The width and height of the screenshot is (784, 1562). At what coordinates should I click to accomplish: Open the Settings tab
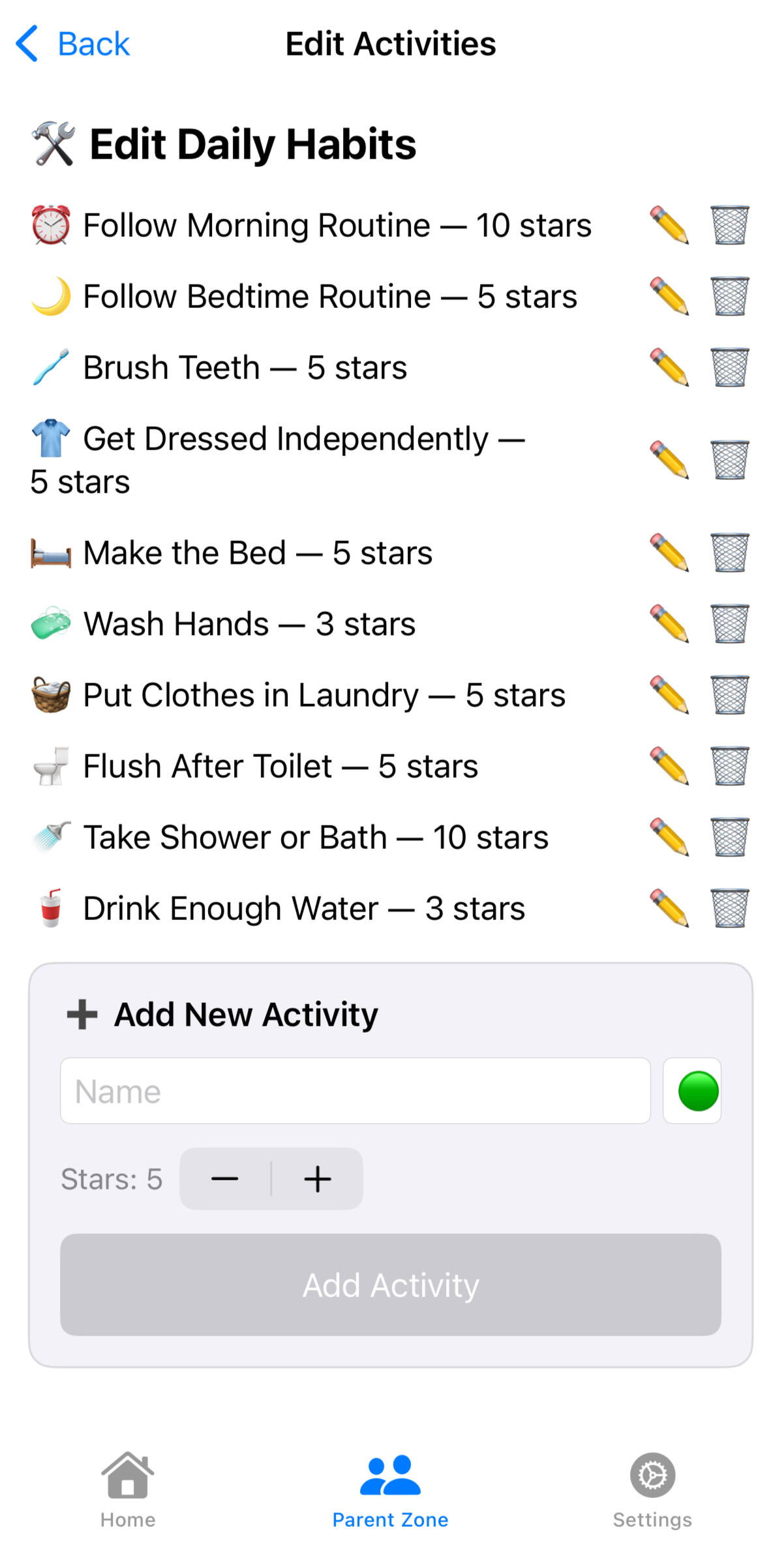[652, 1490]
